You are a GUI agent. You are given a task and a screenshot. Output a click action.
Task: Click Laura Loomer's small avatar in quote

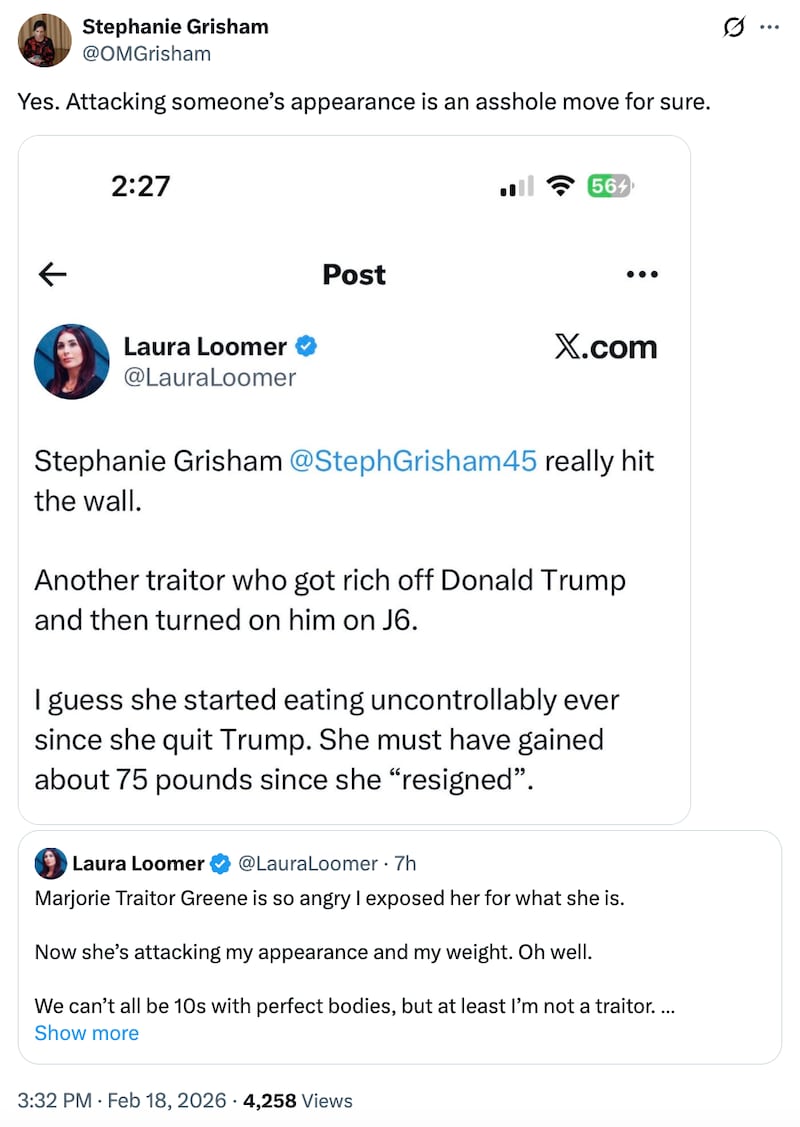pyautogui.click(x=51, y=862)
